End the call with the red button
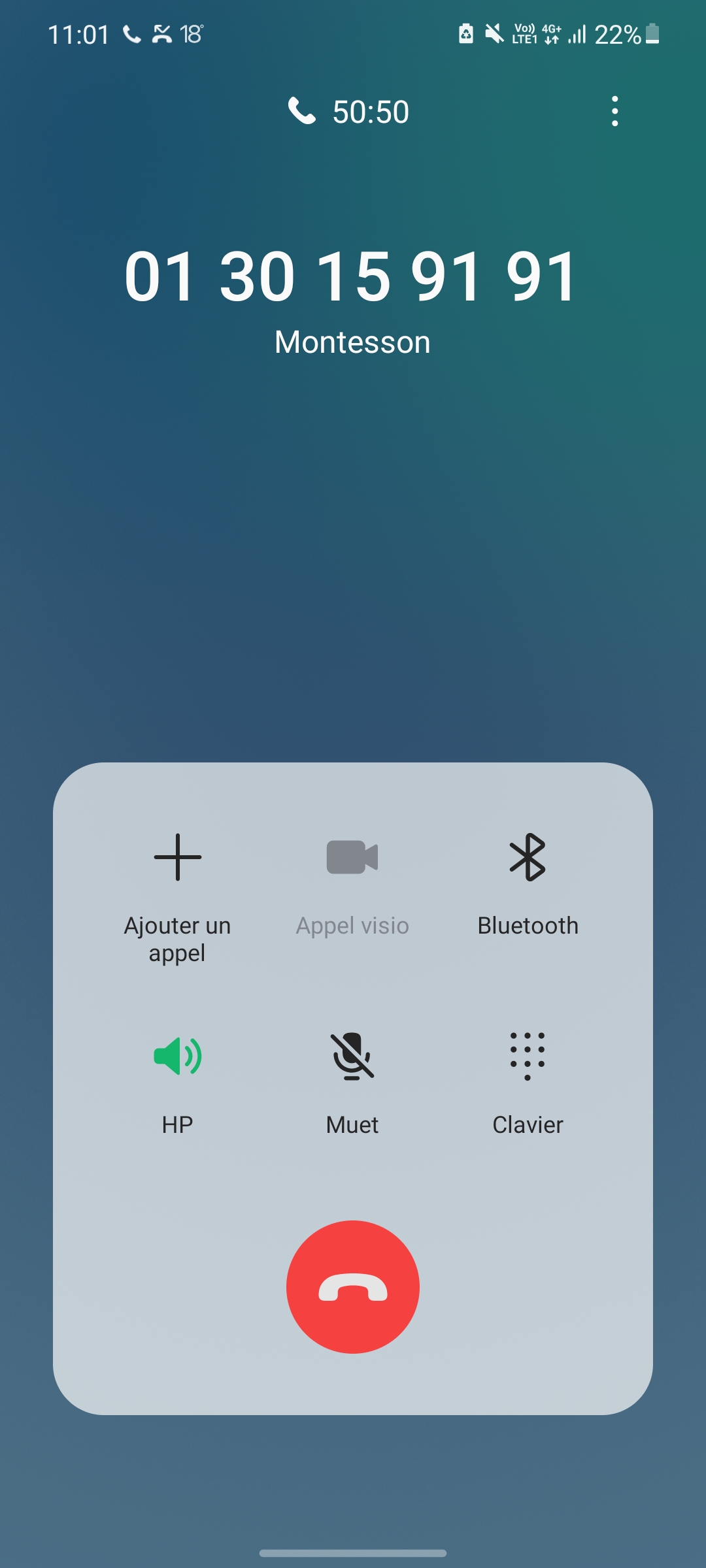 point(353,1287)
